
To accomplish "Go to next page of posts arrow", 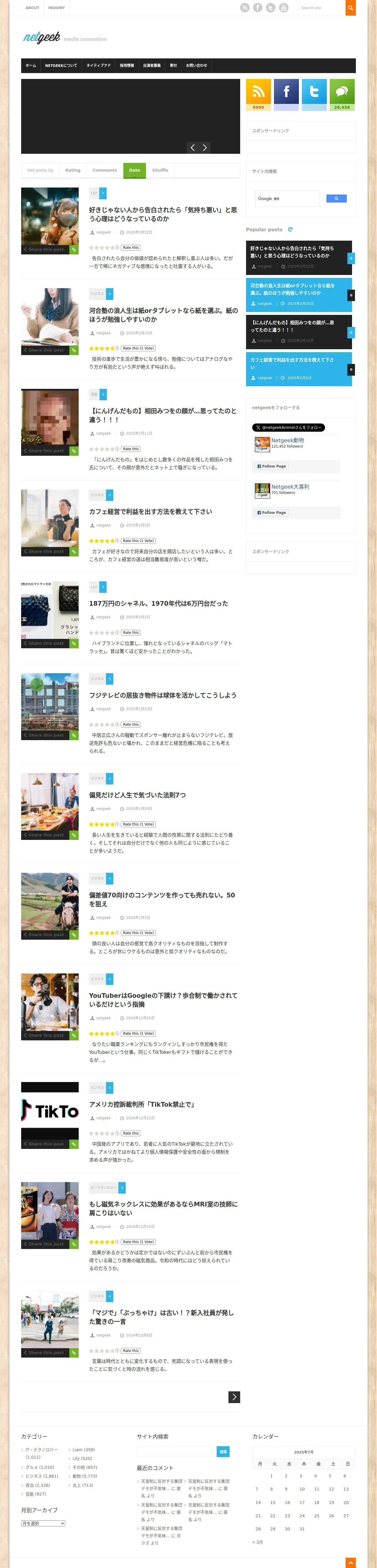I will [234, 1397].
